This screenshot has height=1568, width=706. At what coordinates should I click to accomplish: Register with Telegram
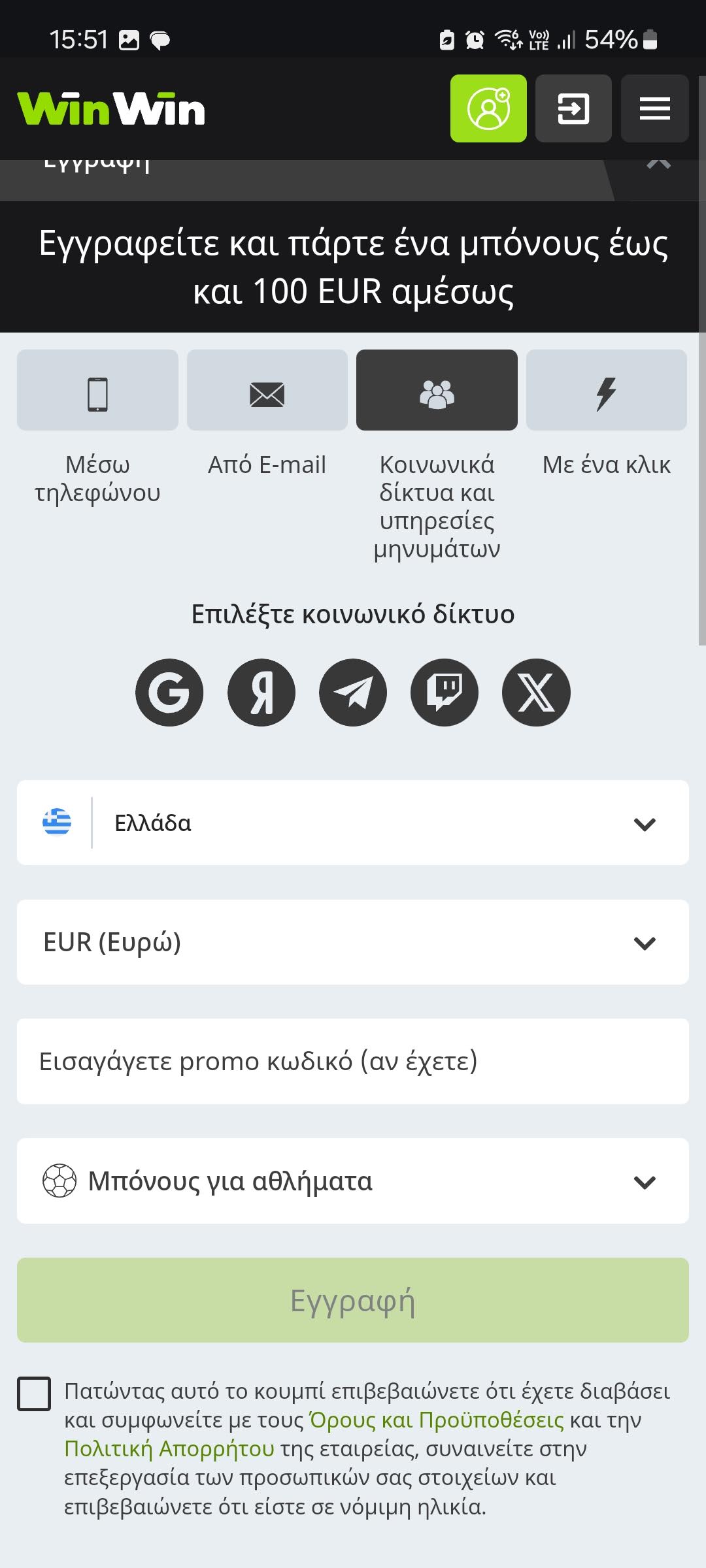coord(353,693)
